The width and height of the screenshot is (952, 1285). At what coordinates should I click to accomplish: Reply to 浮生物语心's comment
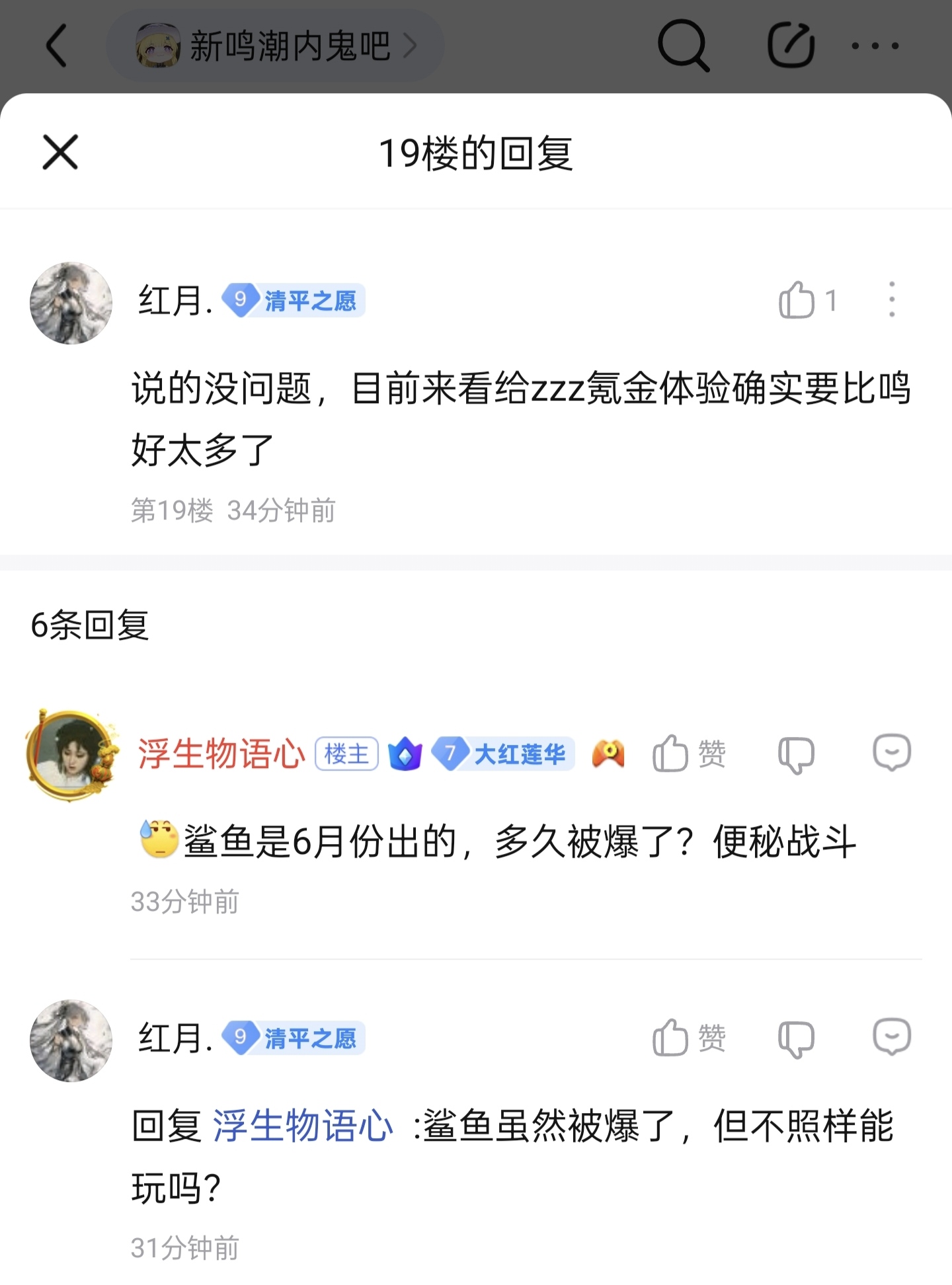click(891, 753)
